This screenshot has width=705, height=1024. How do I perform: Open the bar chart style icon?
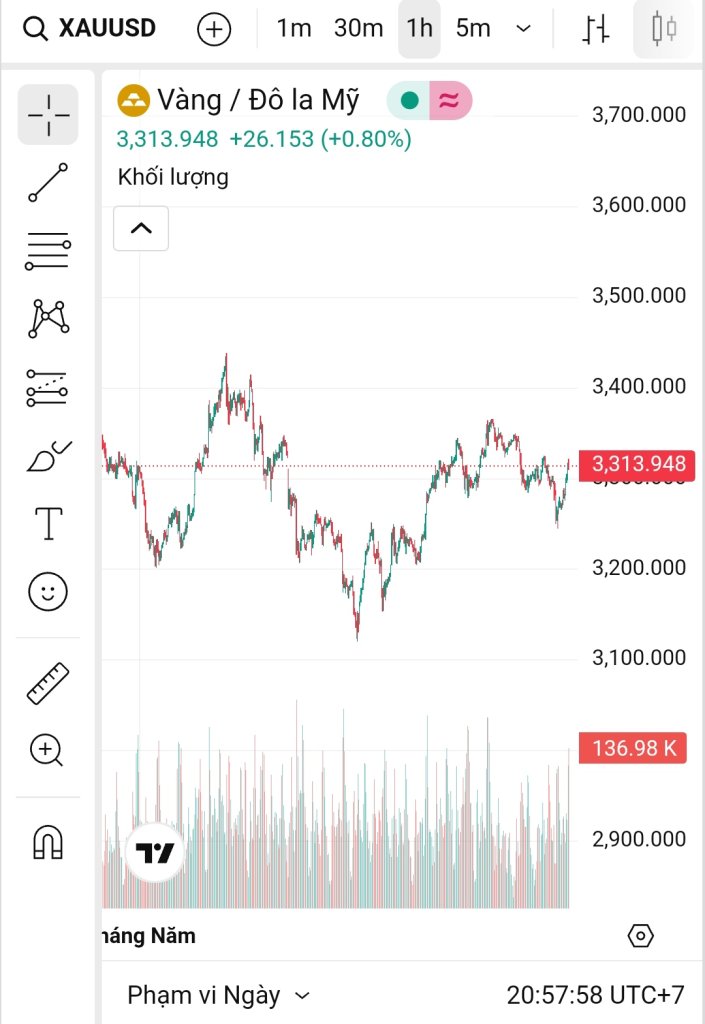[x=596, y=29]
